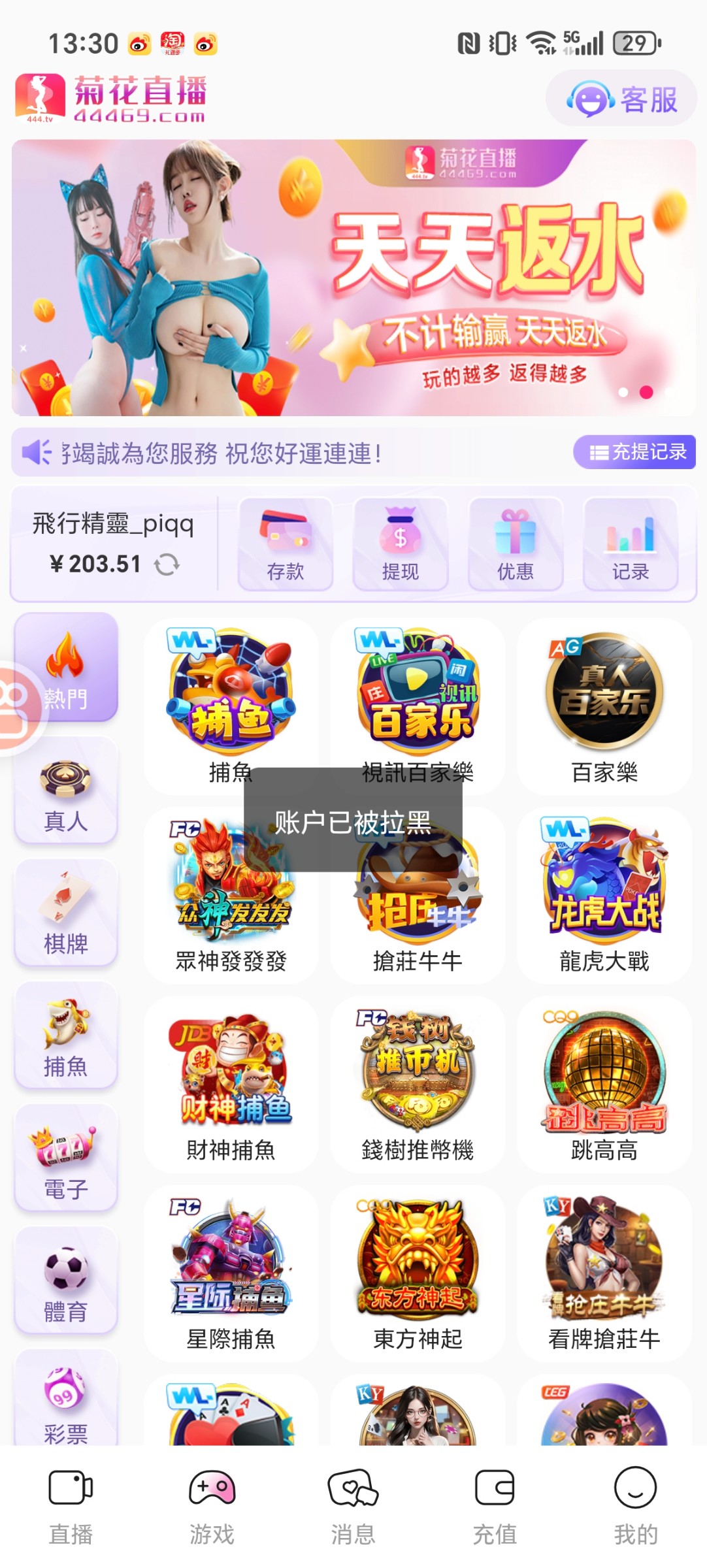Screen dimensions: 707x1568
Task: Refresh the account balance
Action: coord(167,564)
